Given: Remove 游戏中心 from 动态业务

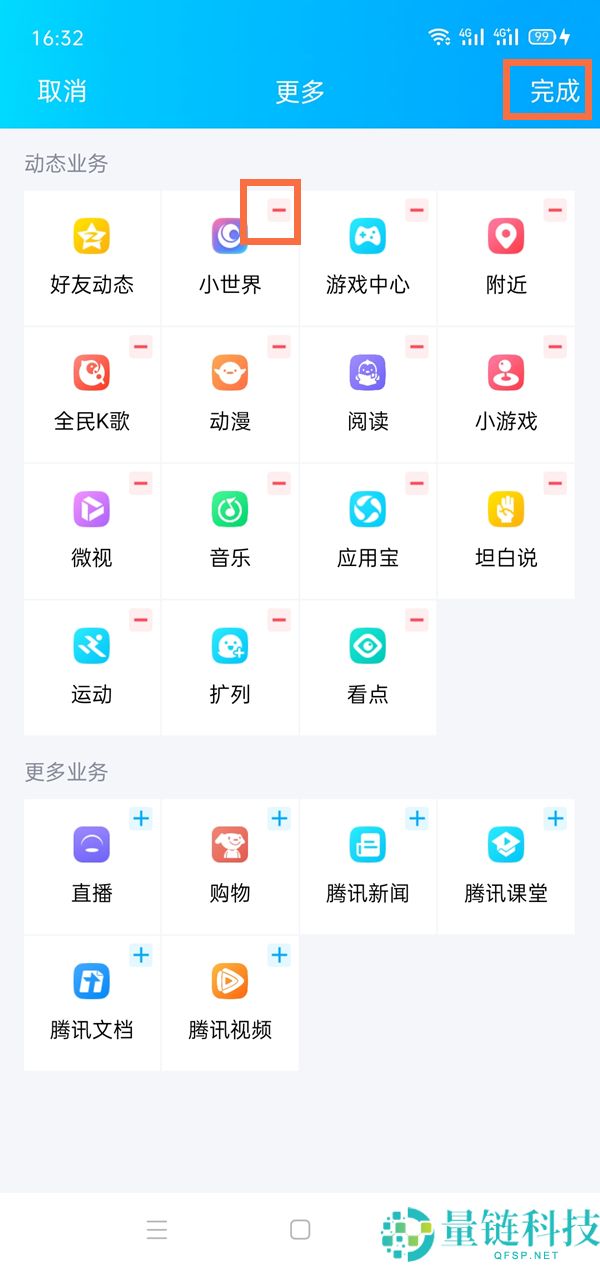Looking at the screenshot, I should (x=417, y=210).
